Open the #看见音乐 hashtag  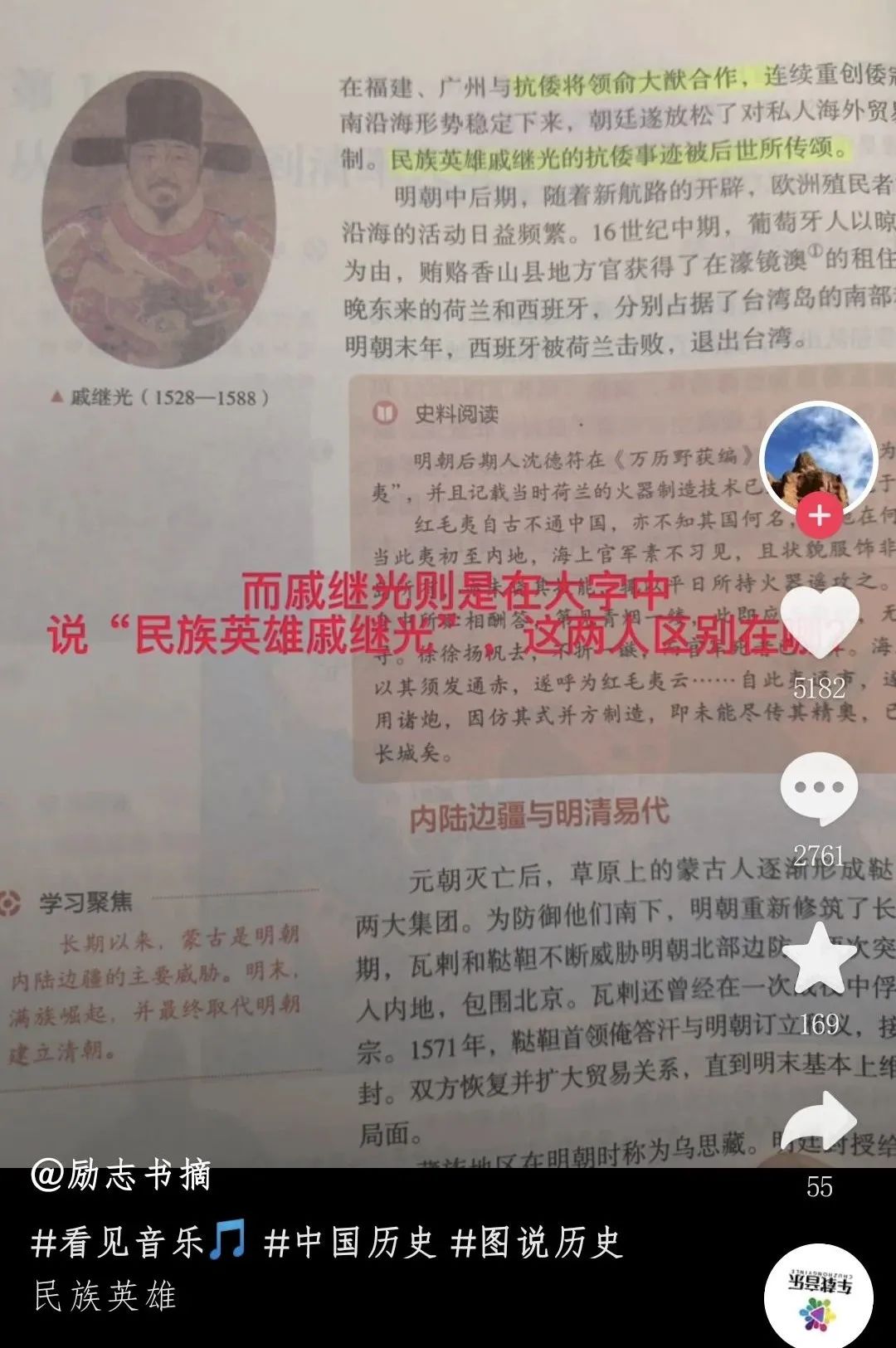(x=138, y=1242)
